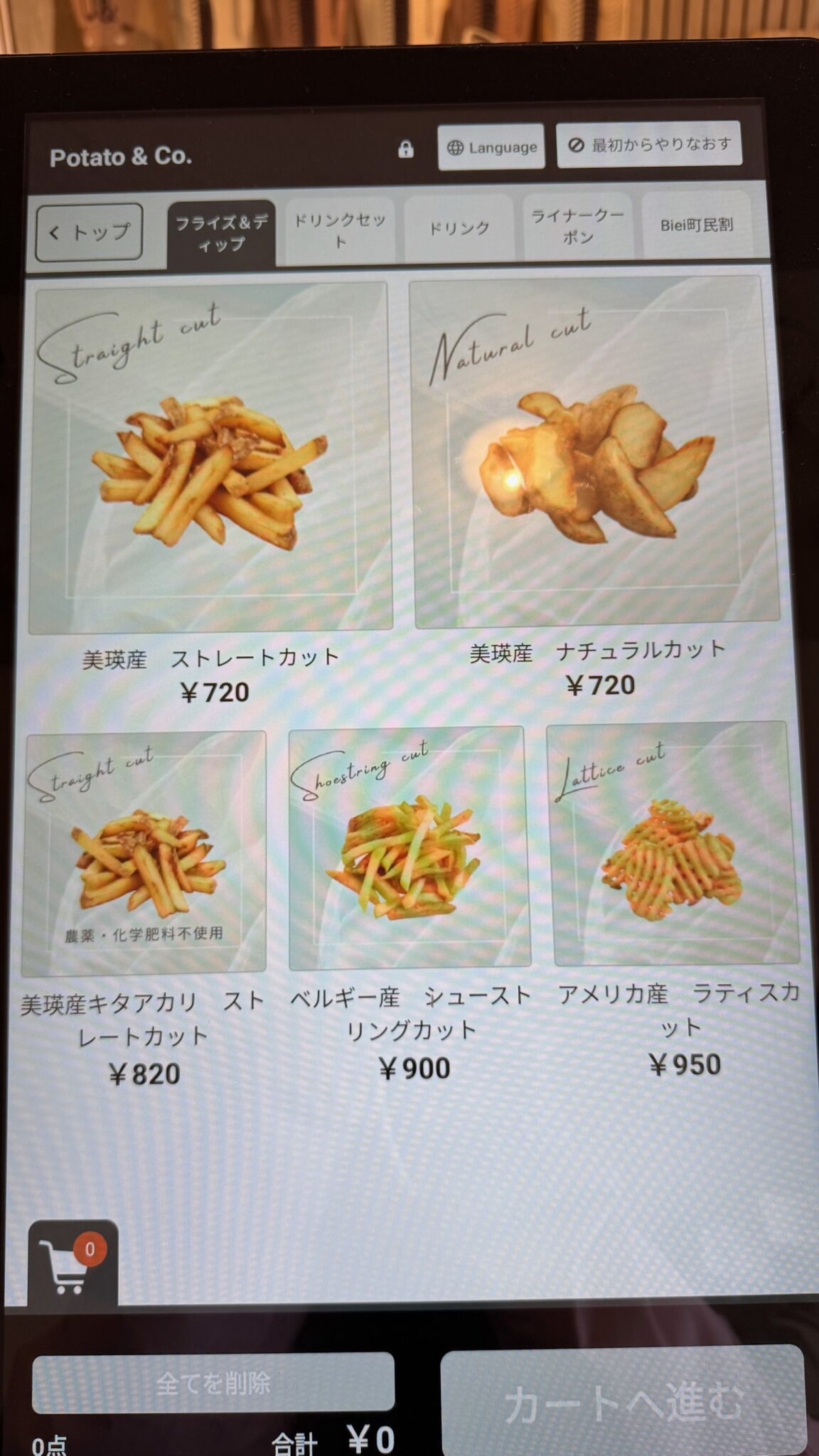The width and height of the screenshot is (819, 1456).
Task: Open the Biei町民割 tab
Action: click(x=697, y=225)
